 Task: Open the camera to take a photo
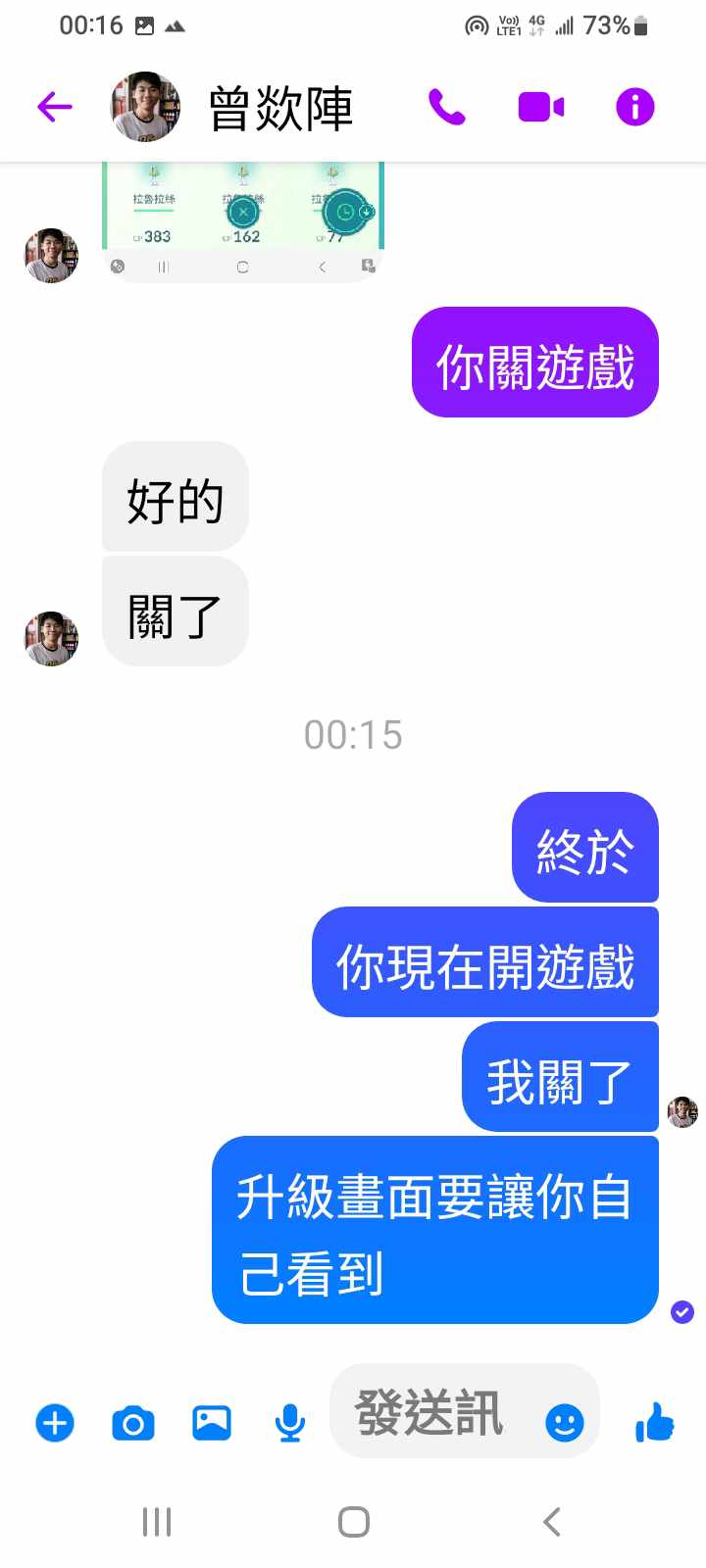pos(133,1422)
